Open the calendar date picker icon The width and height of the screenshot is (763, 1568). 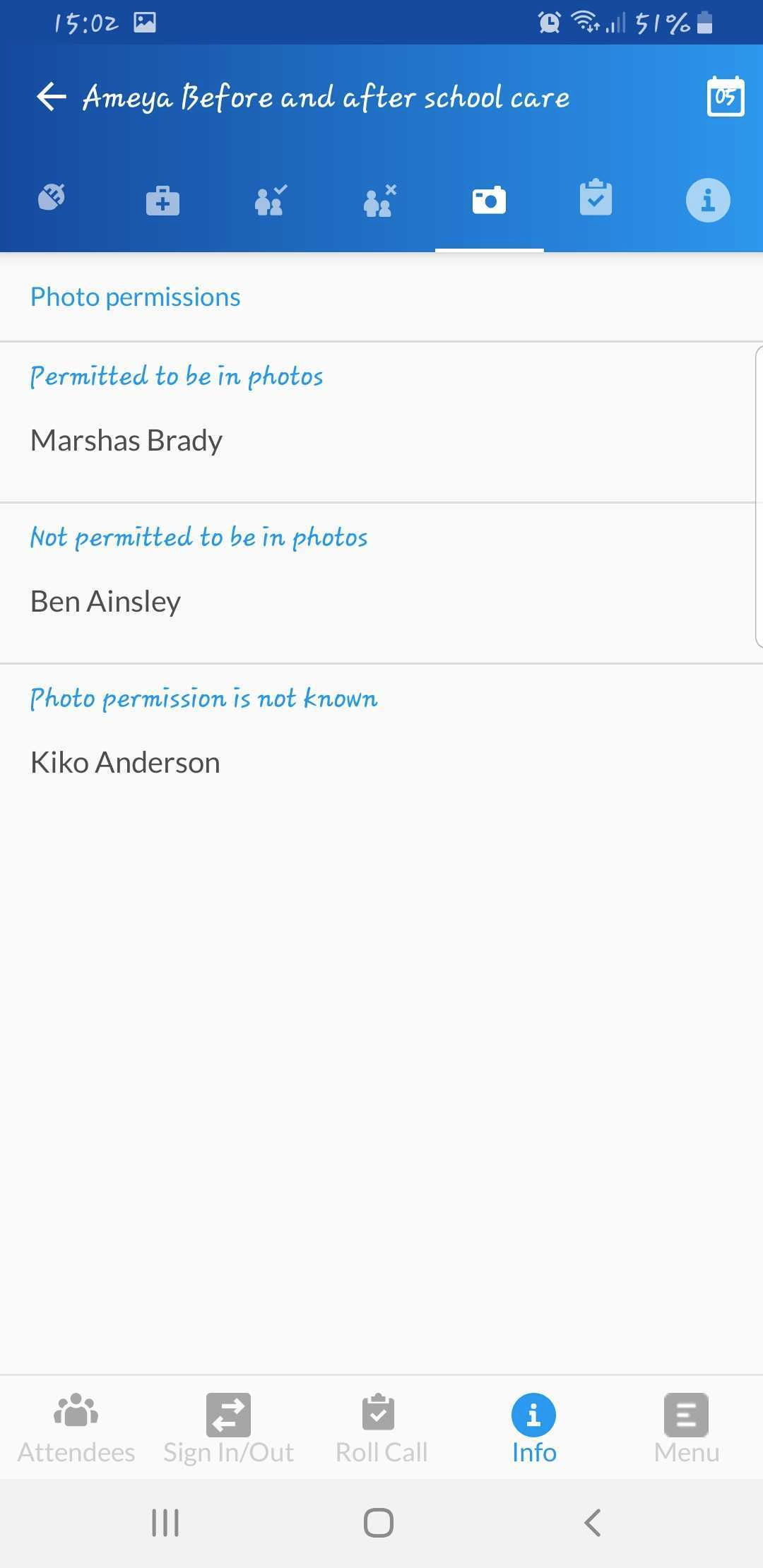[x=726, y=97]
